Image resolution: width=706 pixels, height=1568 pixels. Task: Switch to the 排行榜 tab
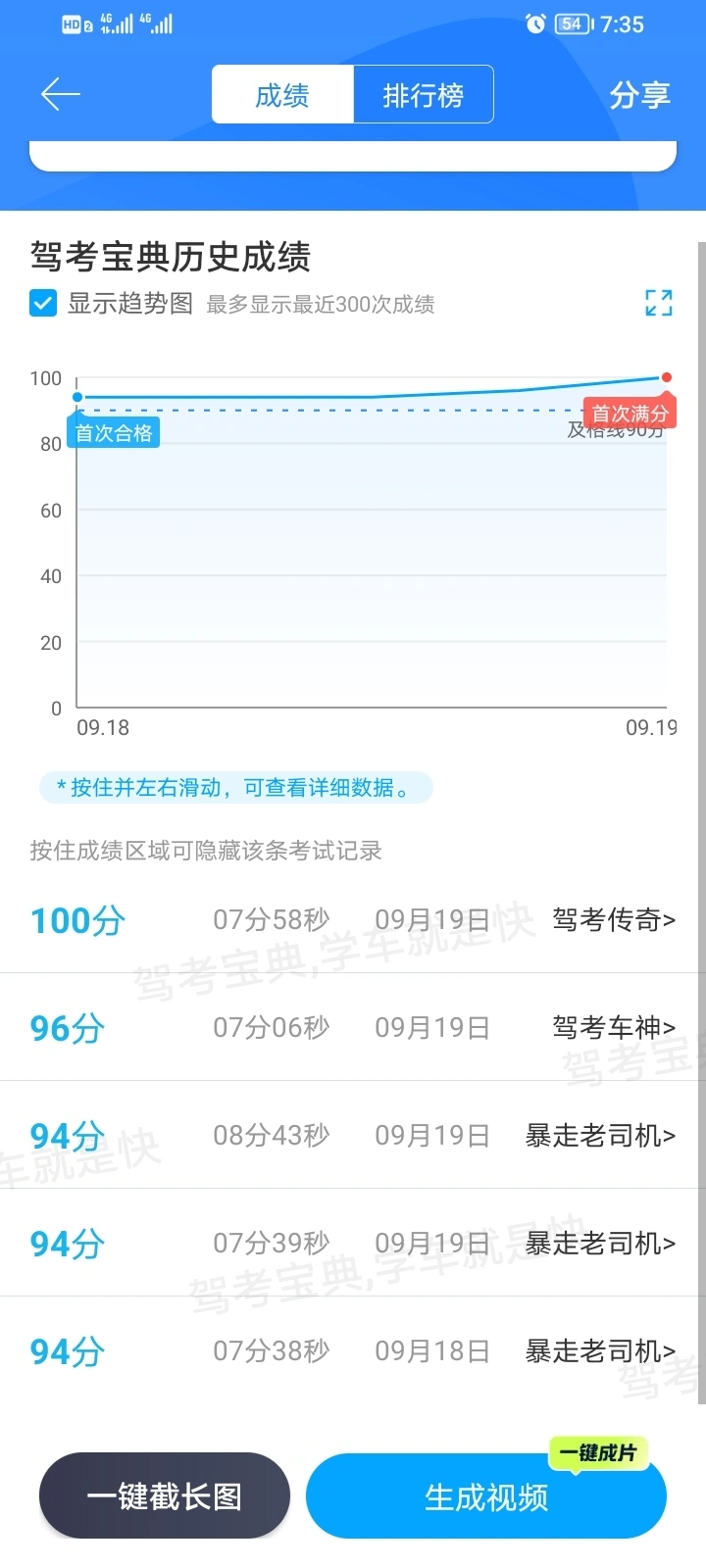[x=423, y=94]
